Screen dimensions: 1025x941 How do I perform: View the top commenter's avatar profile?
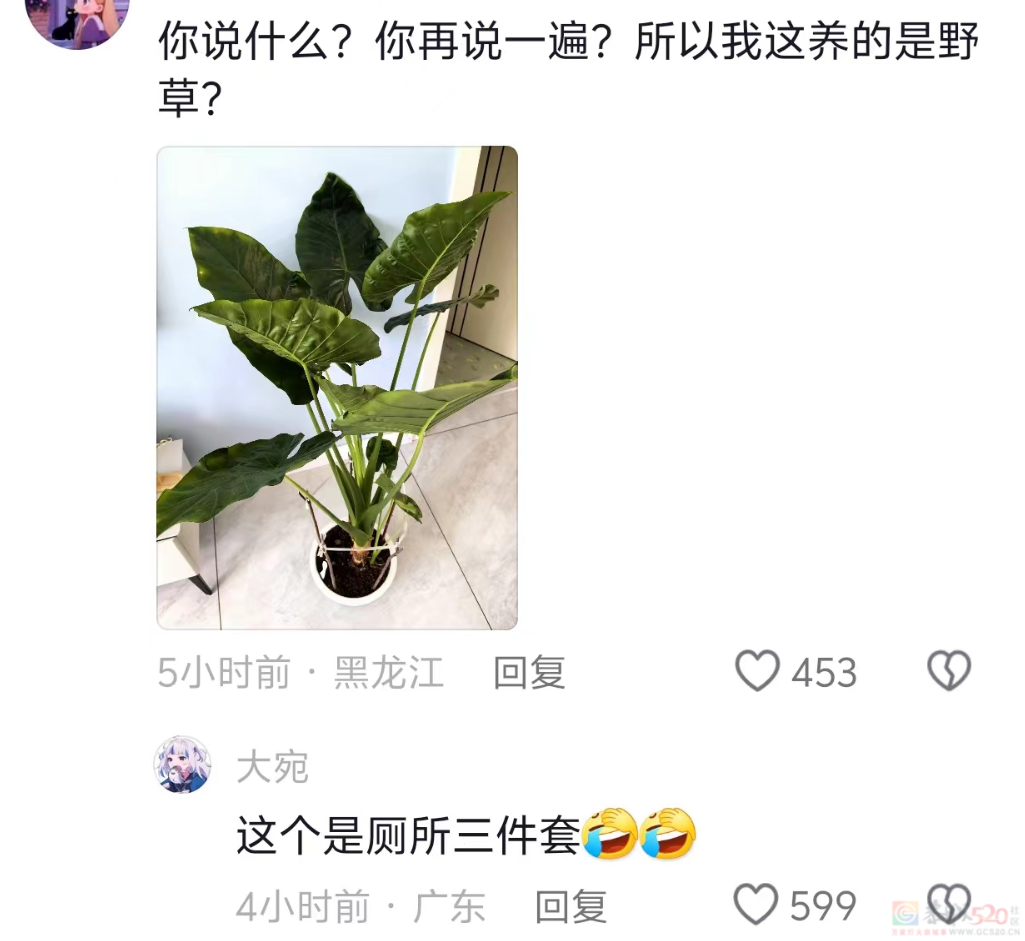pos(77,18)
